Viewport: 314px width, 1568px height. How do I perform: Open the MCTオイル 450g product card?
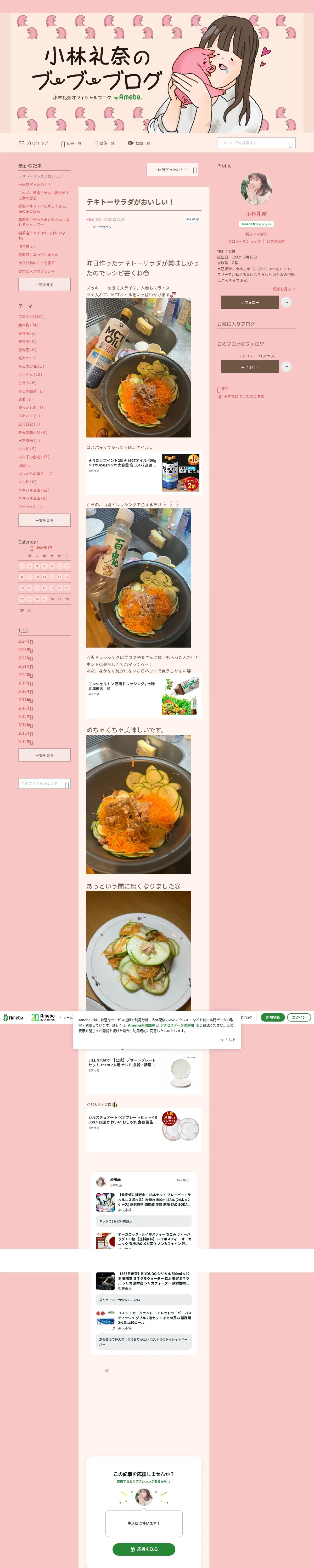(143, 473)
